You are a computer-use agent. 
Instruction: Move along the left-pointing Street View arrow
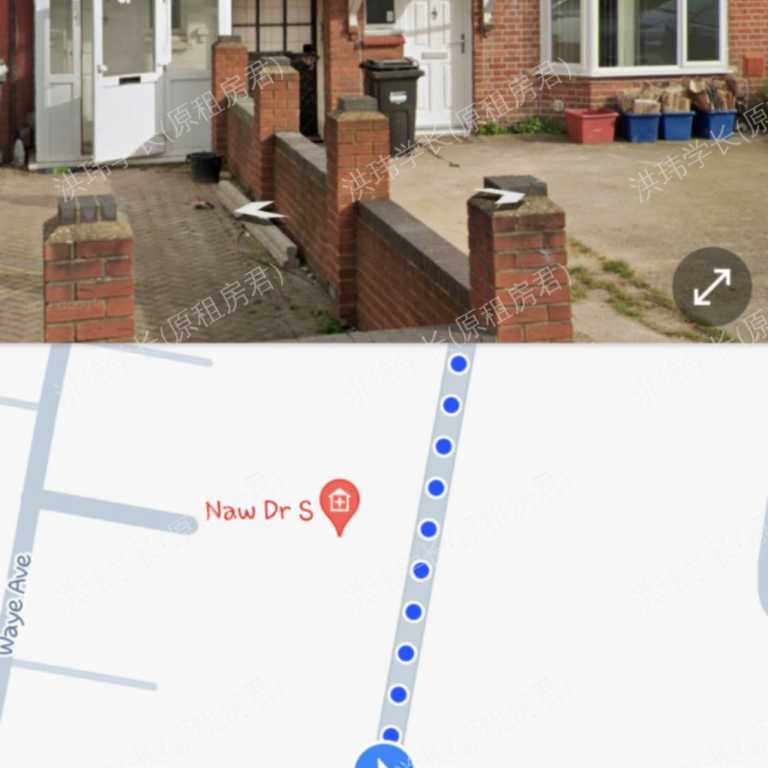(258, 211)
